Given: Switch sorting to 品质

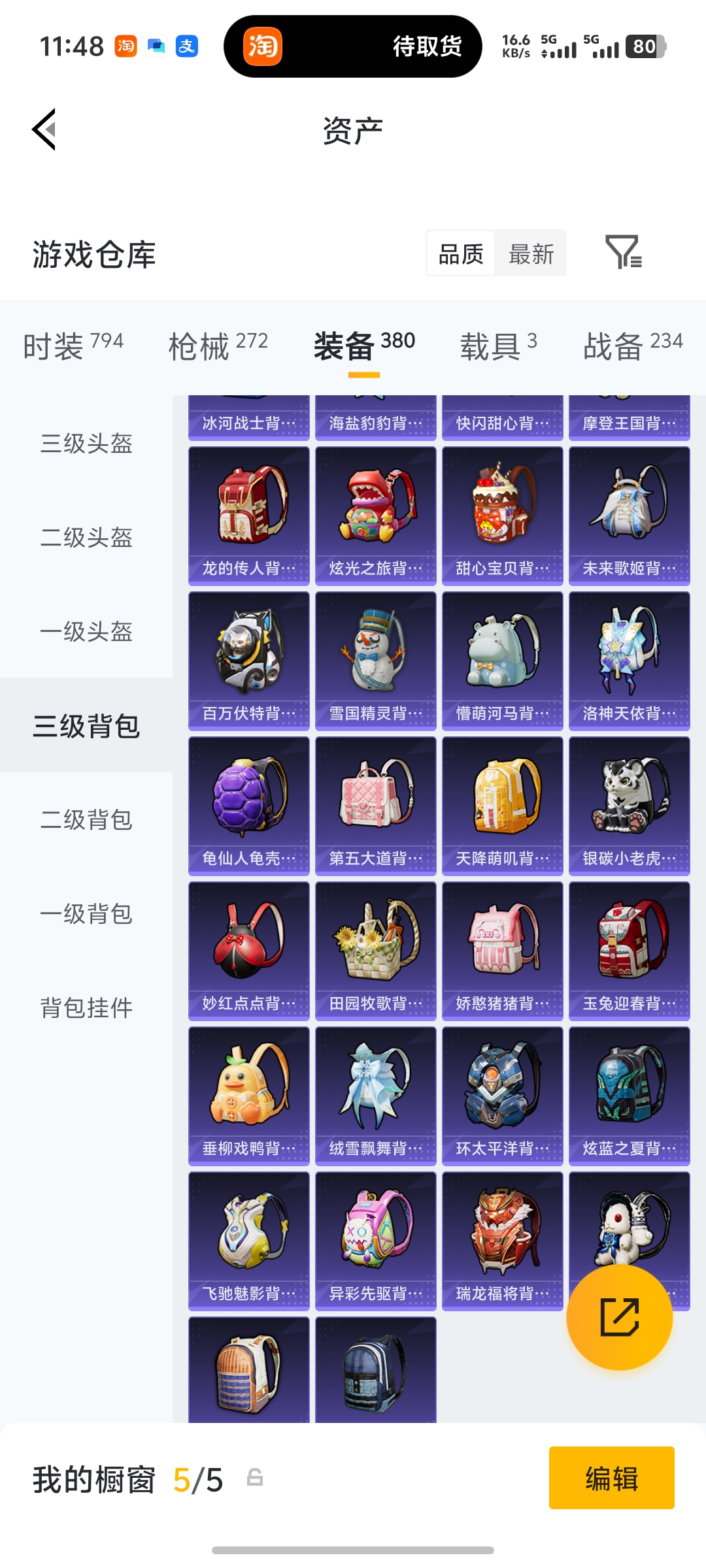Looking at the screenshot, I should [461, 253].
